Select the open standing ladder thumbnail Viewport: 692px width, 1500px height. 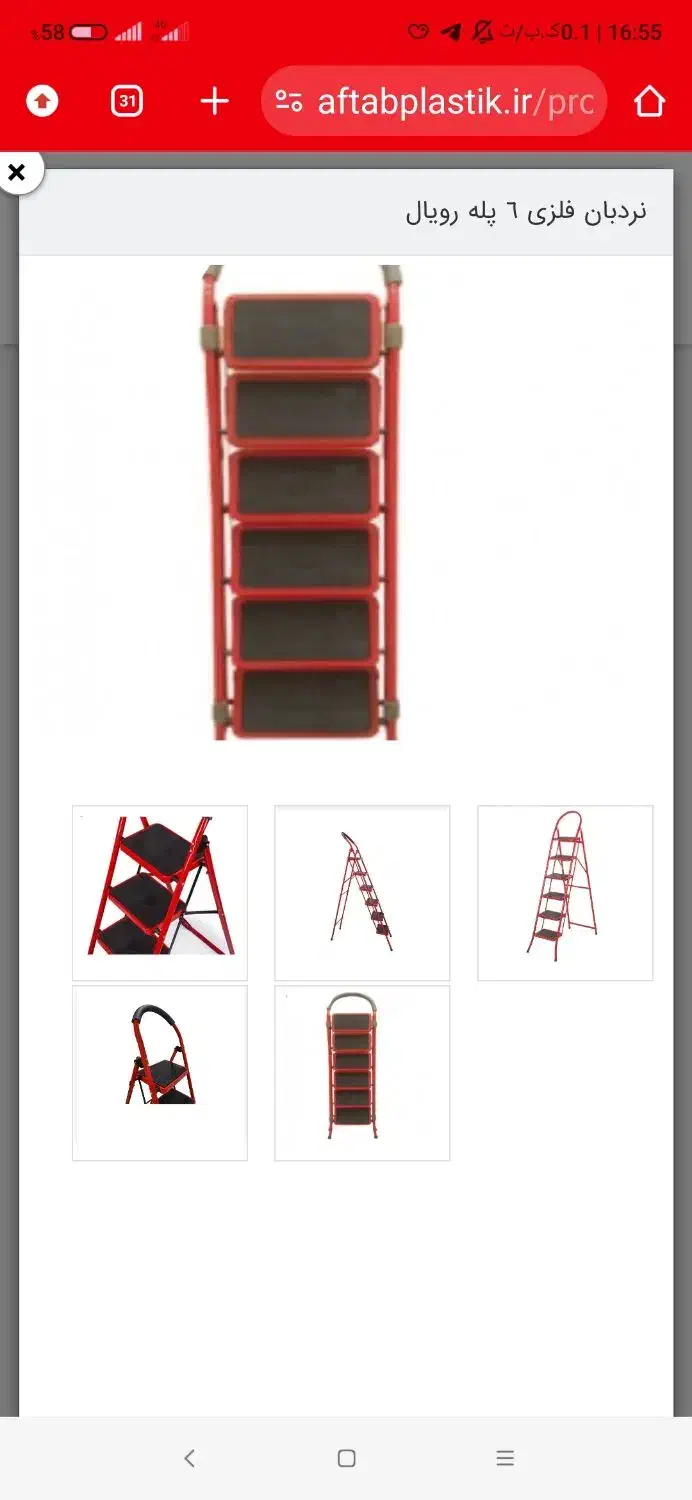[x=565, y=893]
